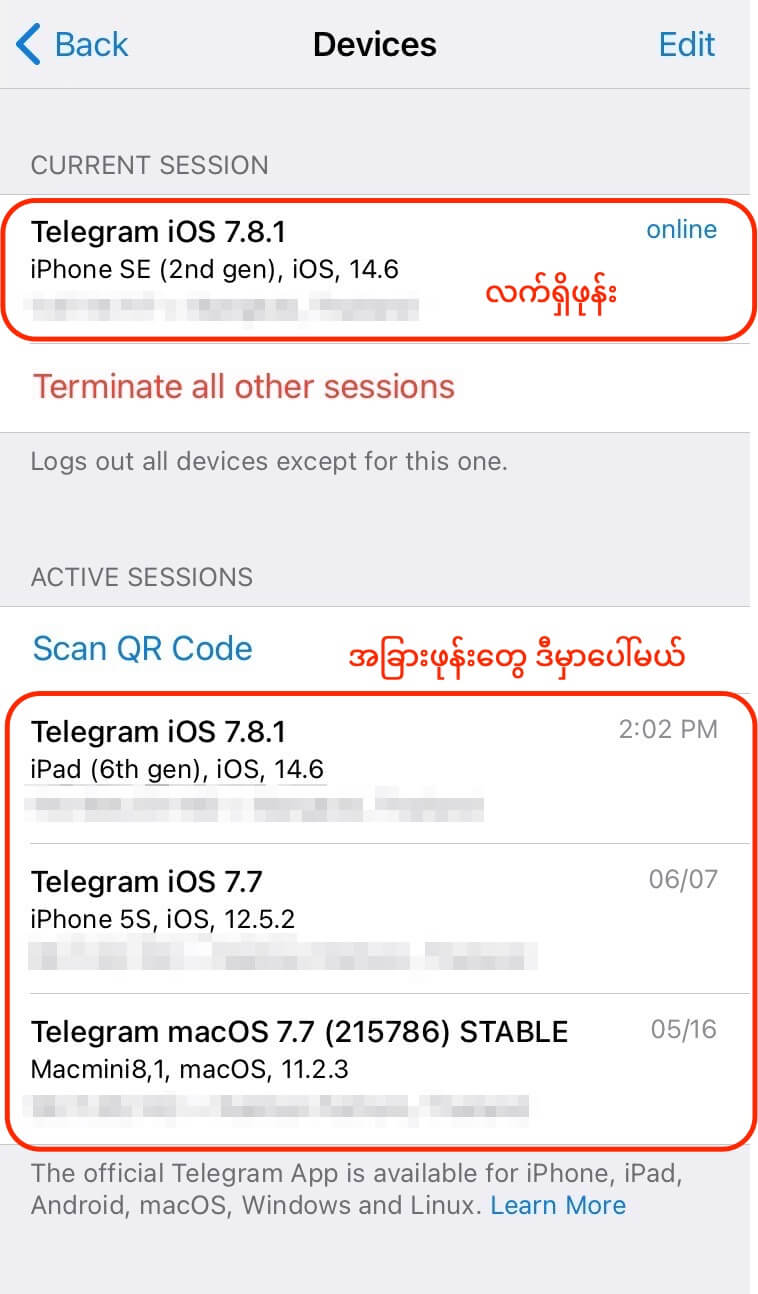This screenshot has height=1294, width=758.
Task: Open Scan QR Code
Action: (x=142, y=649)
